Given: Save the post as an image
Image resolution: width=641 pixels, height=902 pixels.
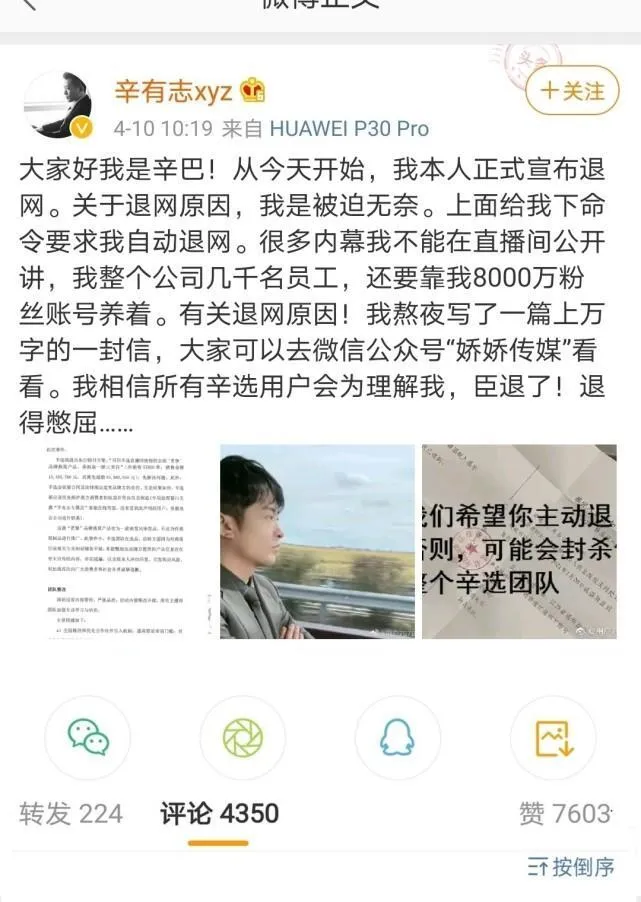Looking at the screenshot, I should click(552, 737).
